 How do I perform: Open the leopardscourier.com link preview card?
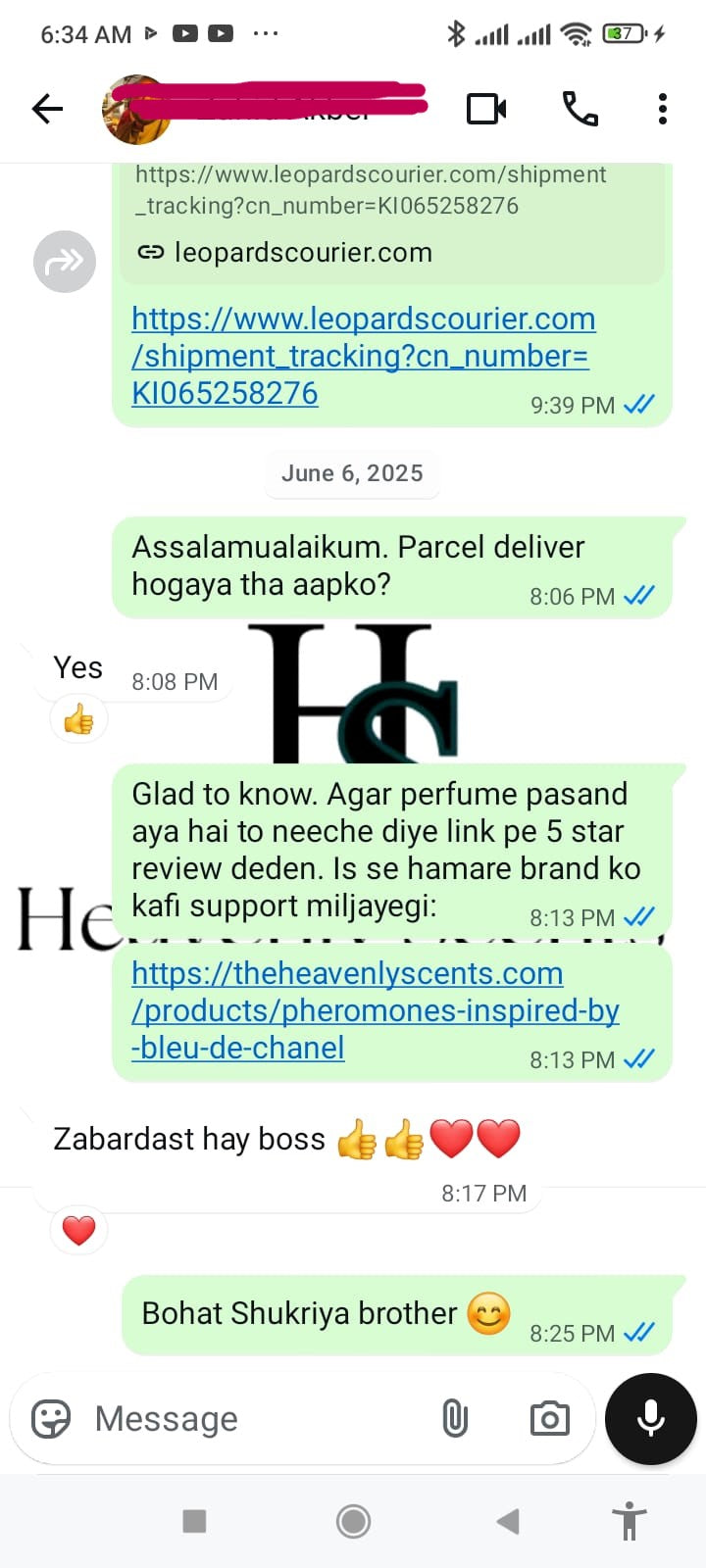(392, 225)
